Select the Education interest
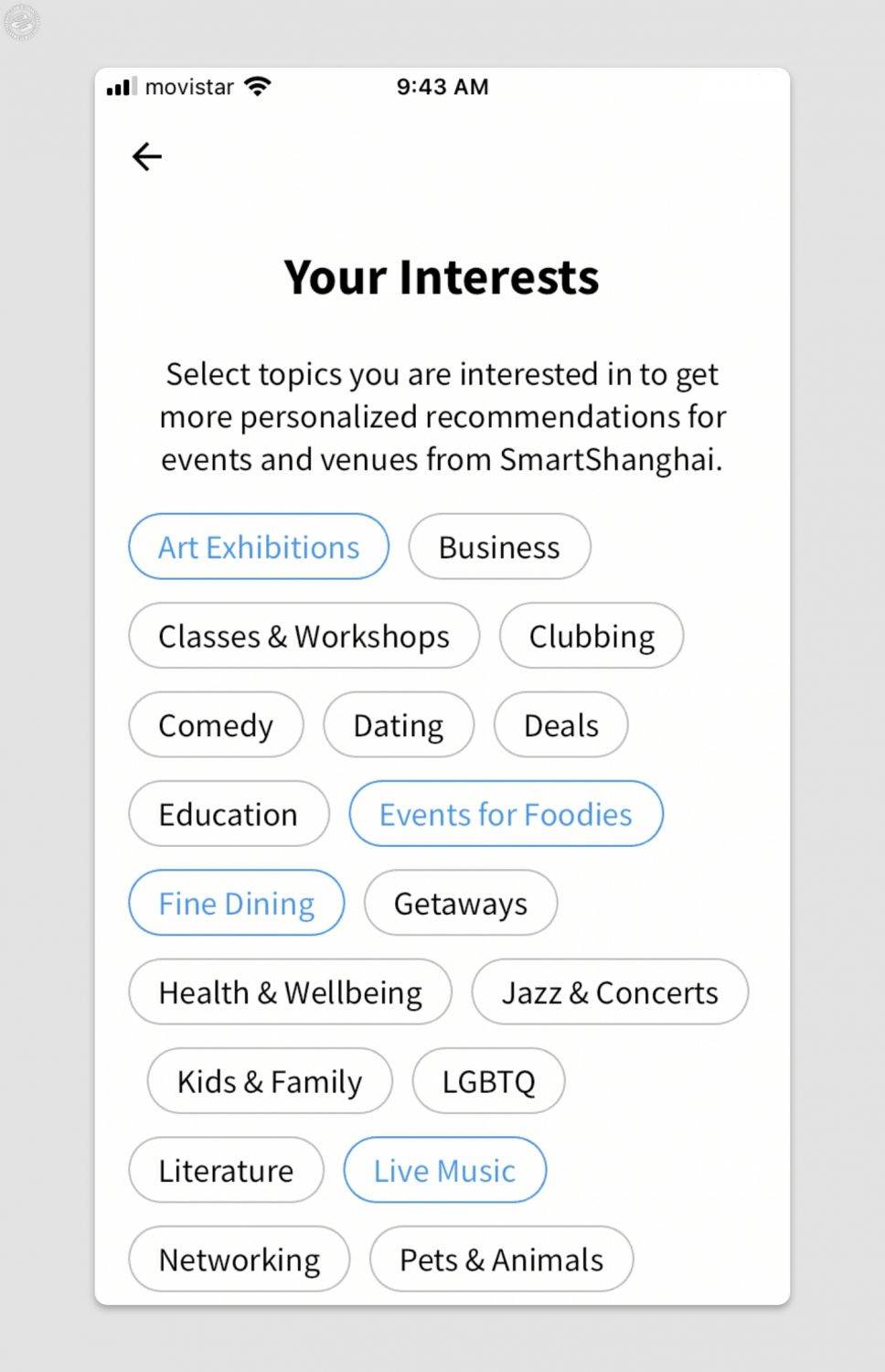 point(228,813)
